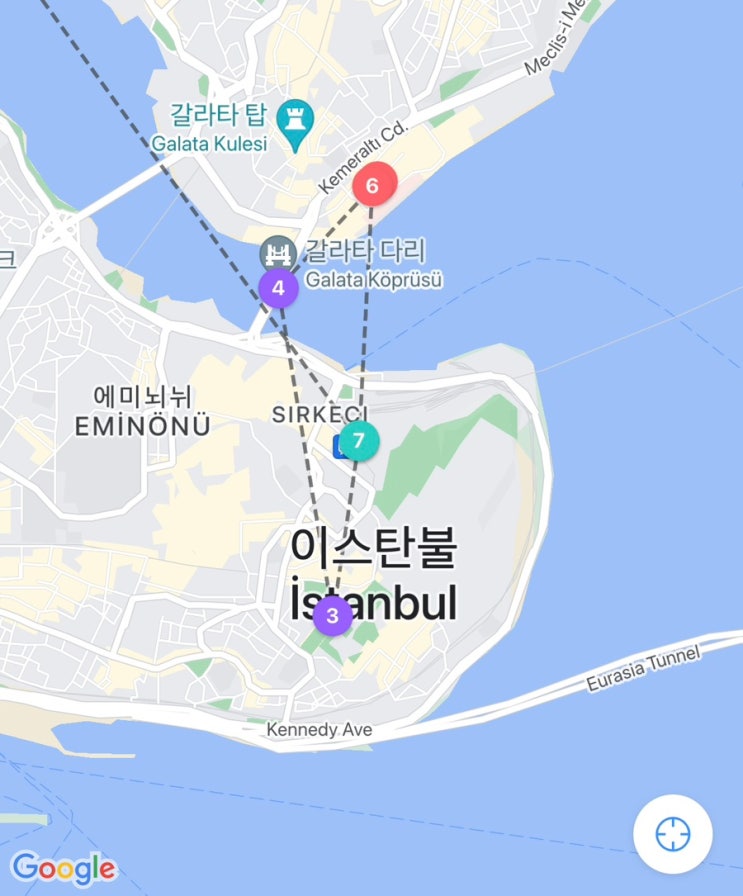Open red map marker number 6

(374, 184)
